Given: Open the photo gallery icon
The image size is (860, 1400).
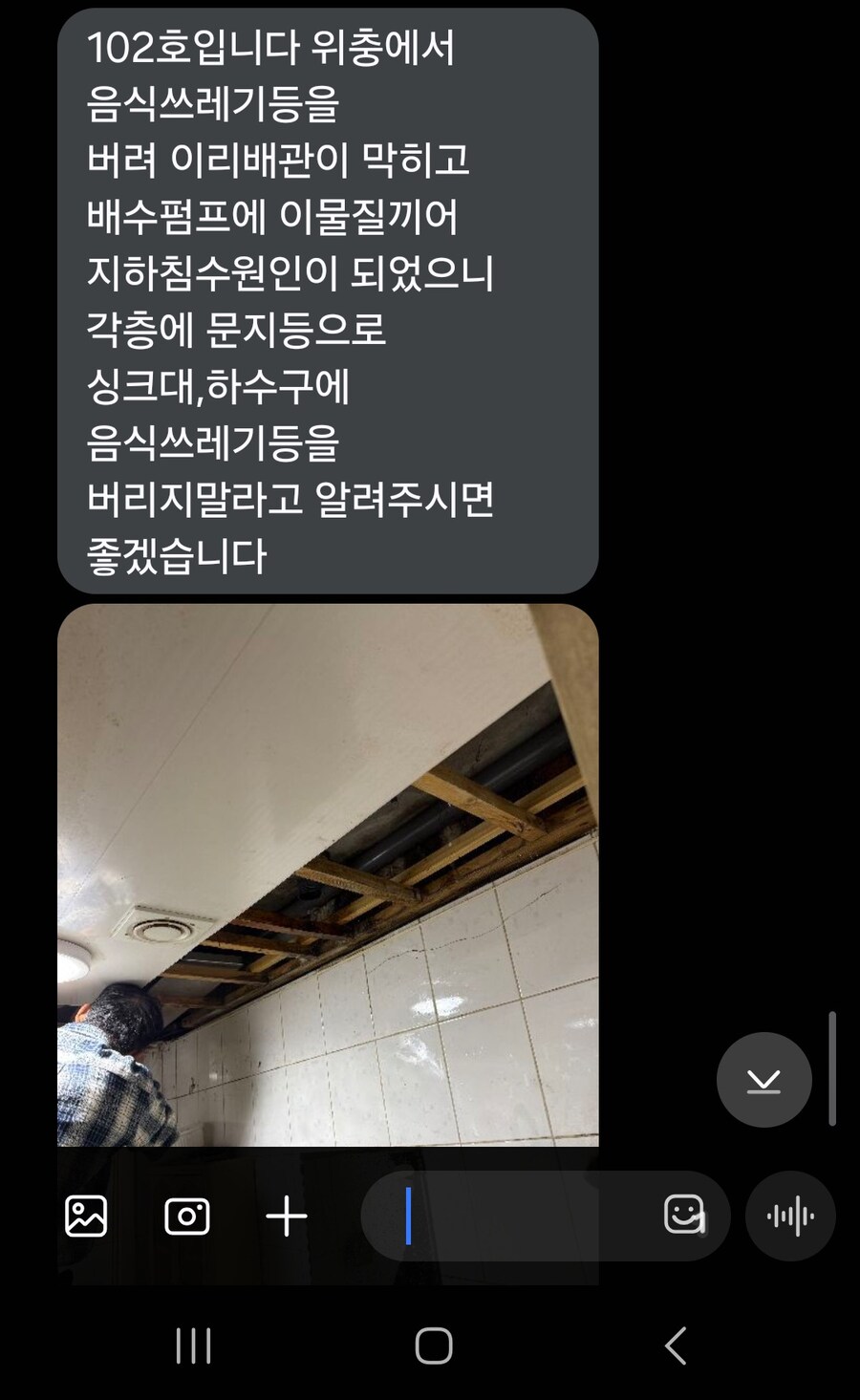Looking at the screenshot, I should [86, 1216].
